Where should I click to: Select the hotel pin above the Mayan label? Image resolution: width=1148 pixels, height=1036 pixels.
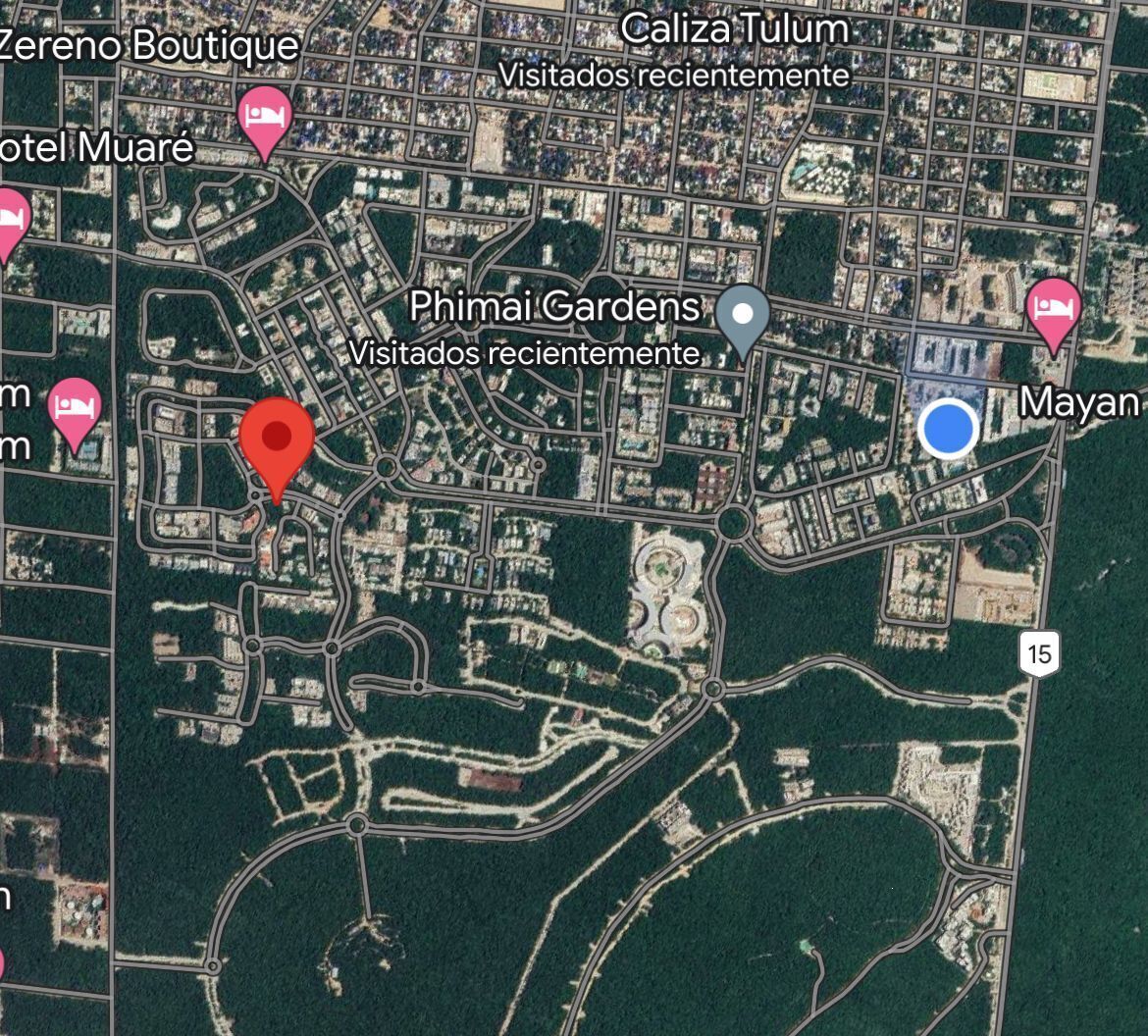click(1054, 310)
